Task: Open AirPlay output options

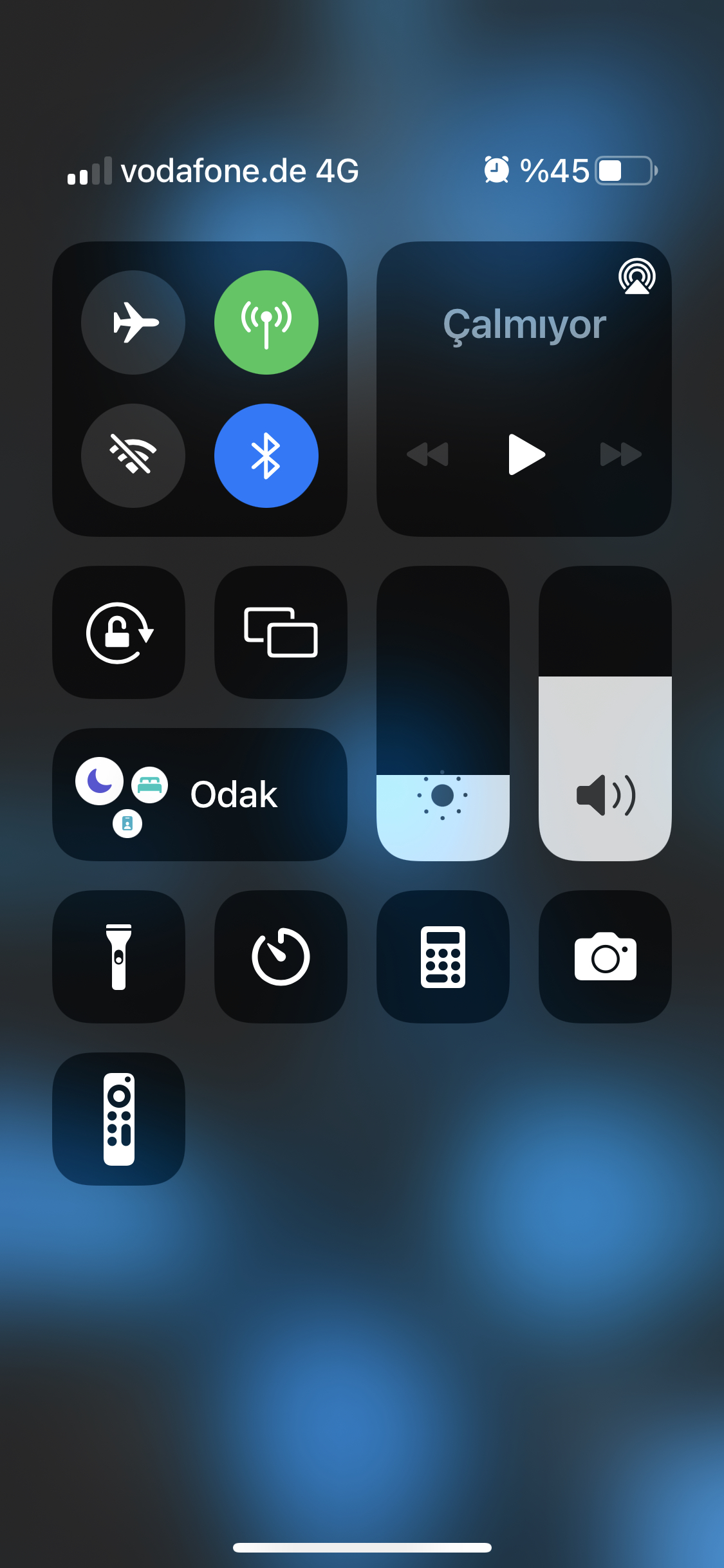Action: [637, 276]
